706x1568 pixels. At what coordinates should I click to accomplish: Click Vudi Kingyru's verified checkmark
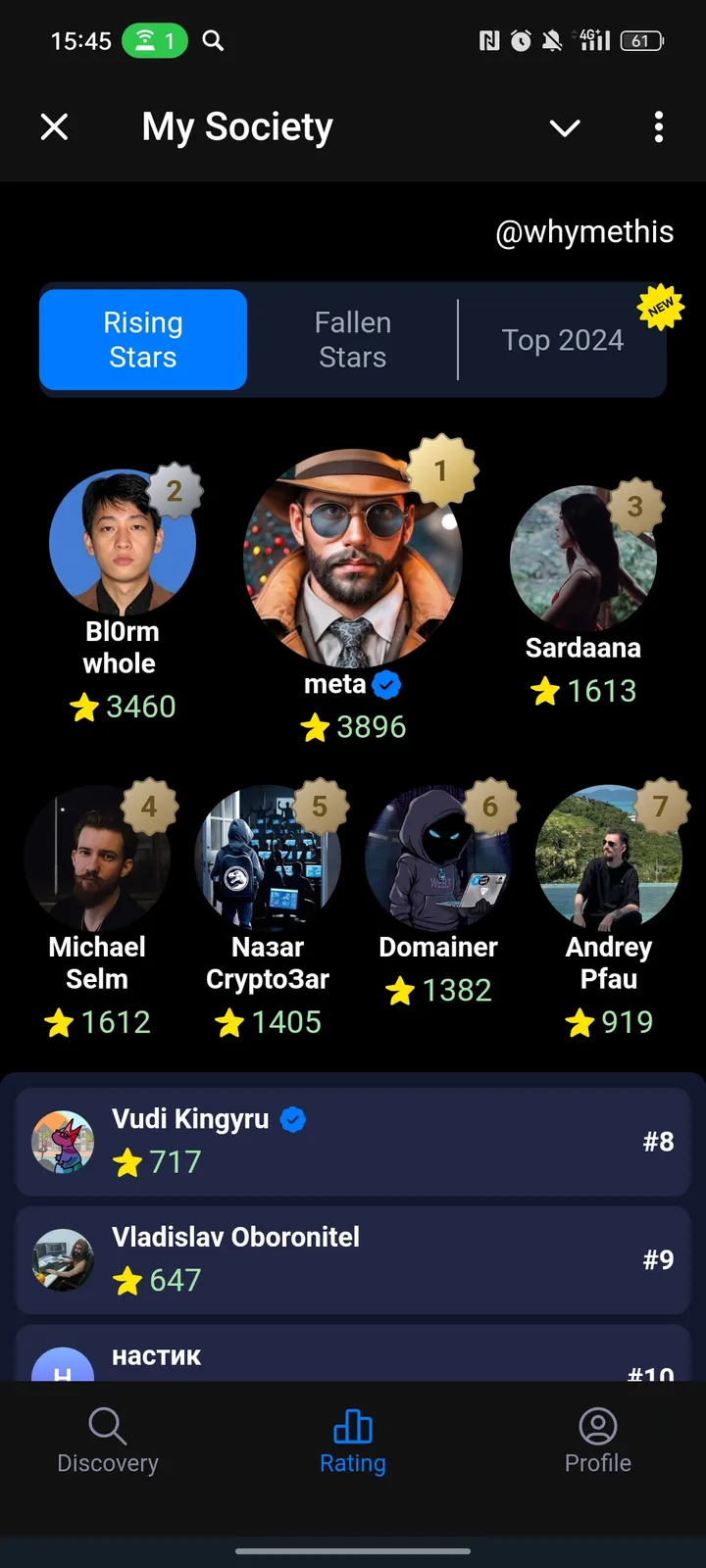[x=291, y=1119]
